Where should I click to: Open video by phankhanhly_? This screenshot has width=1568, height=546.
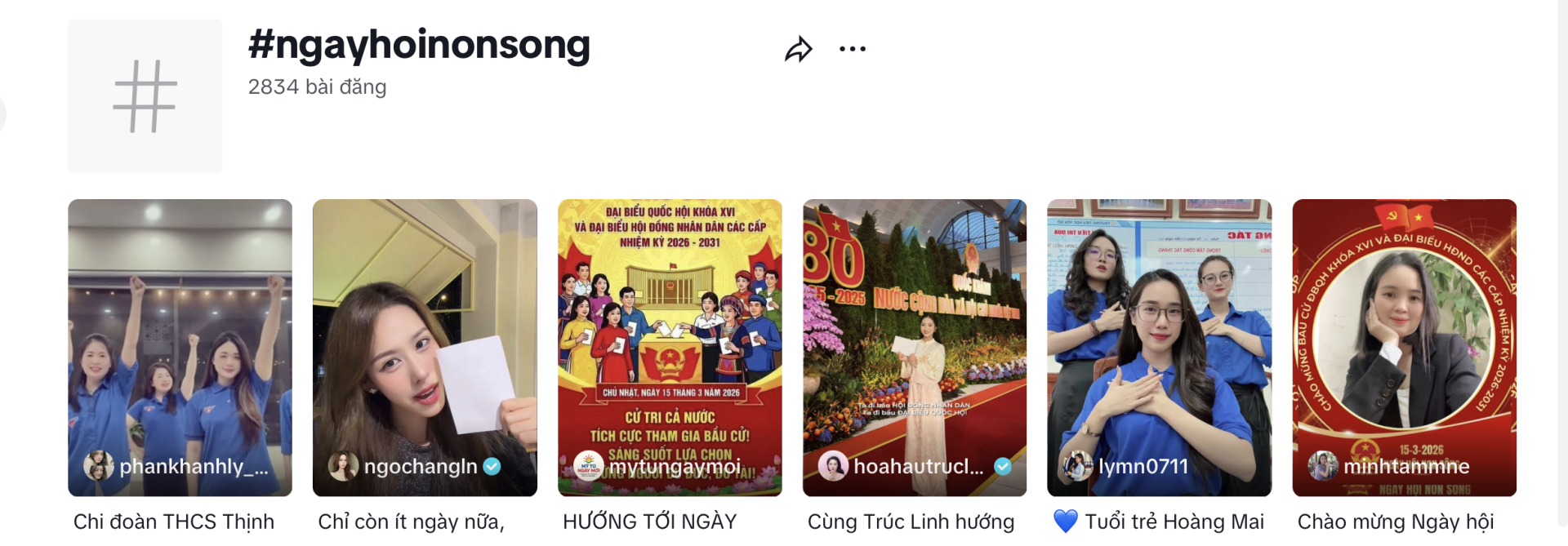point(180,347)
